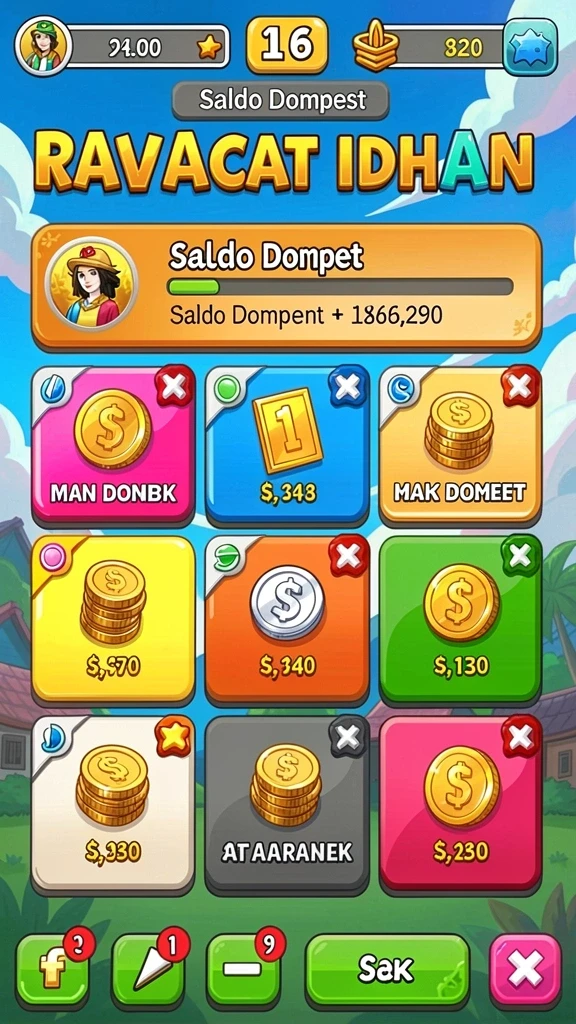Image resolution: width=576 pixels, height=1024 pixels.
Task: Pick the green gold coin card
Action: pos(460,620)
